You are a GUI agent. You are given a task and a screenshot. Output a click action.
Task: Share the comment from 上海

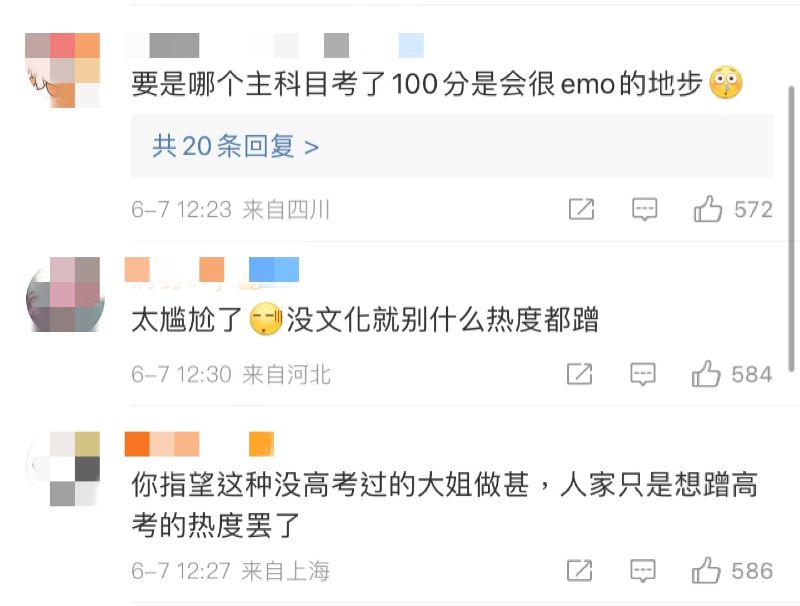coord(581,571)
